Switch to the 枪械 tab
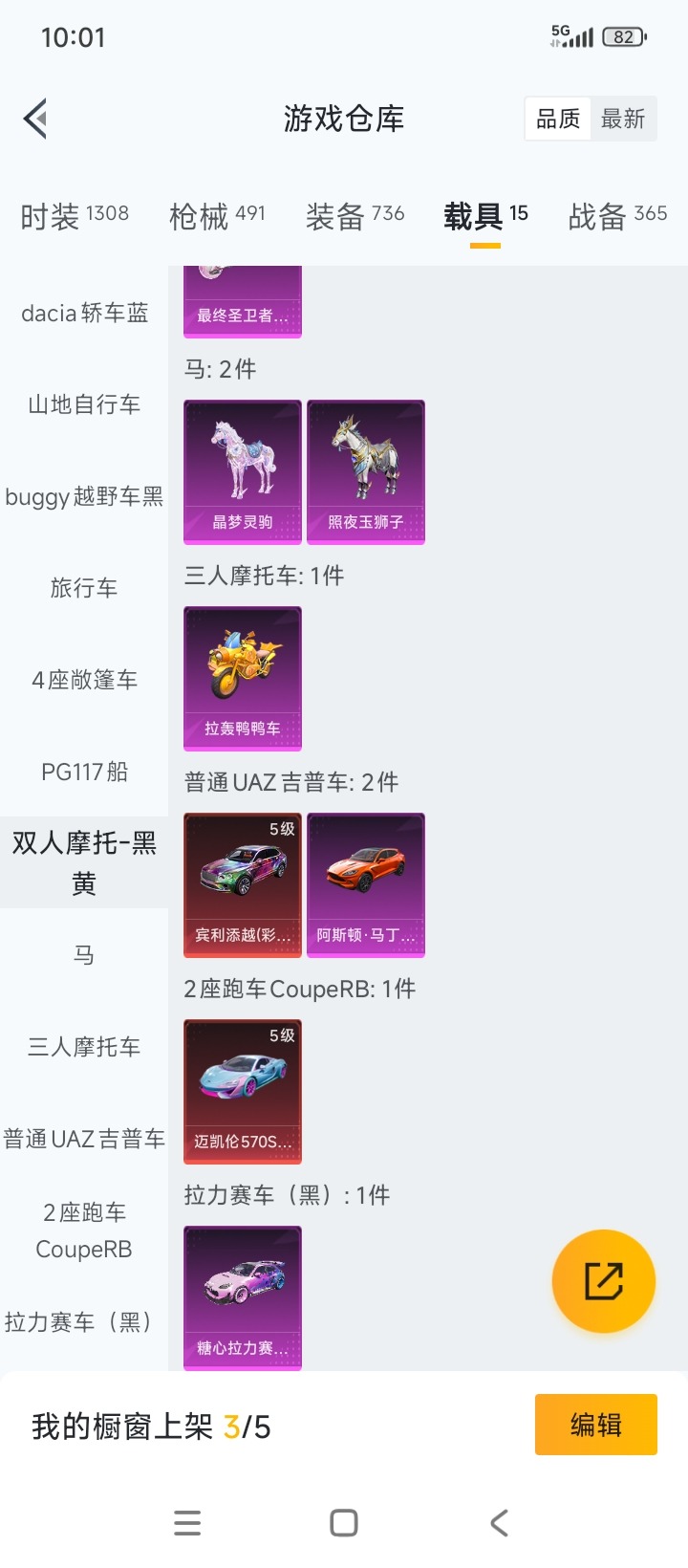This screenshot has width=688, height=1568. pos(217,216)
